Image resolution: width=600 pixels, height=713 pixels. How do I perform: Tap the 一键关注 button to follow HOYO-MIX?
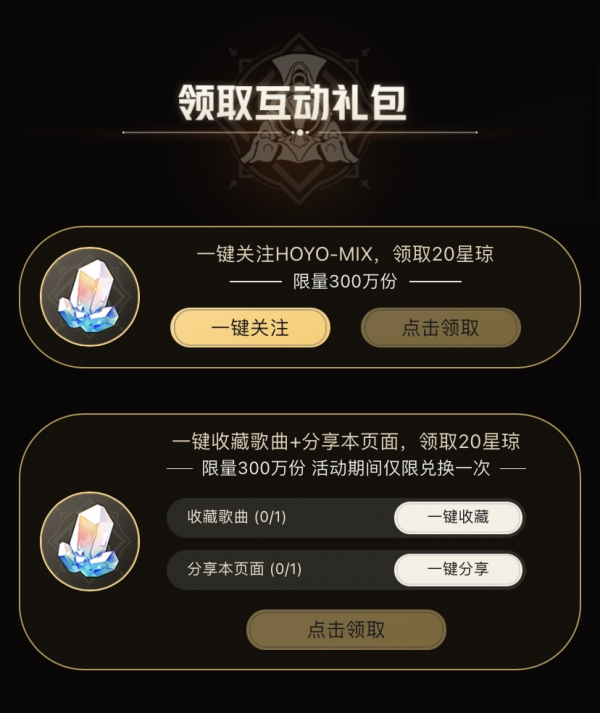tap(250, 327)
